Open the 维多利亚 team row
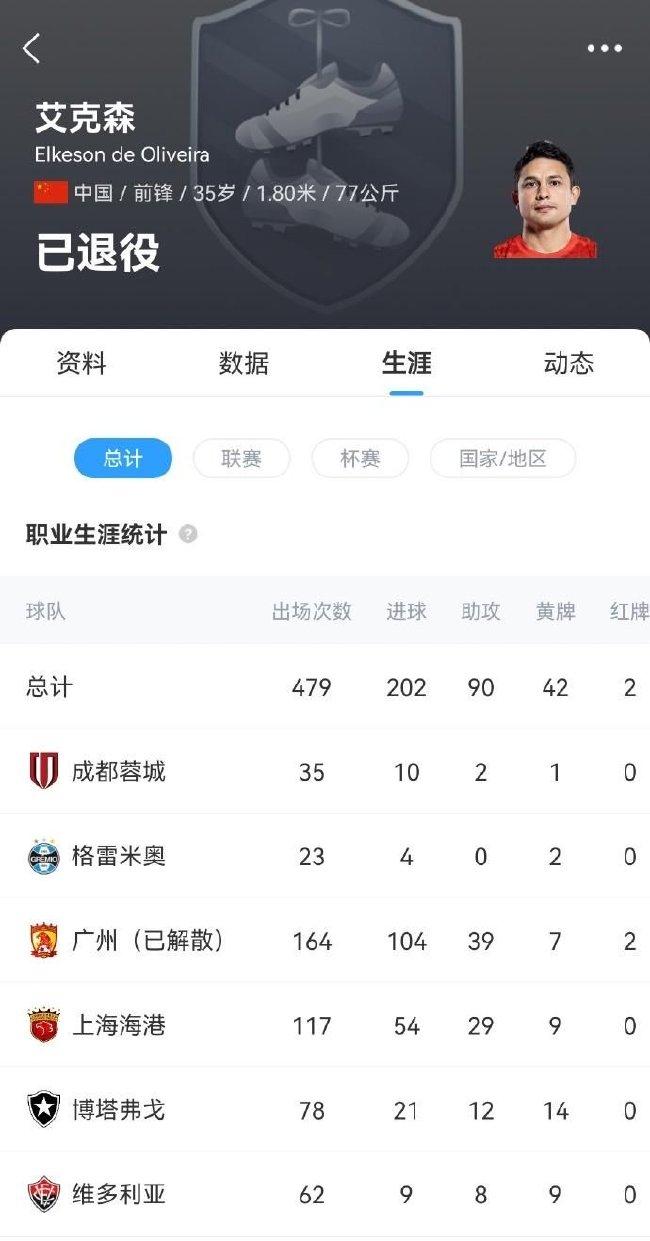Screen dimensions: 650x1241 (118, 1194)
